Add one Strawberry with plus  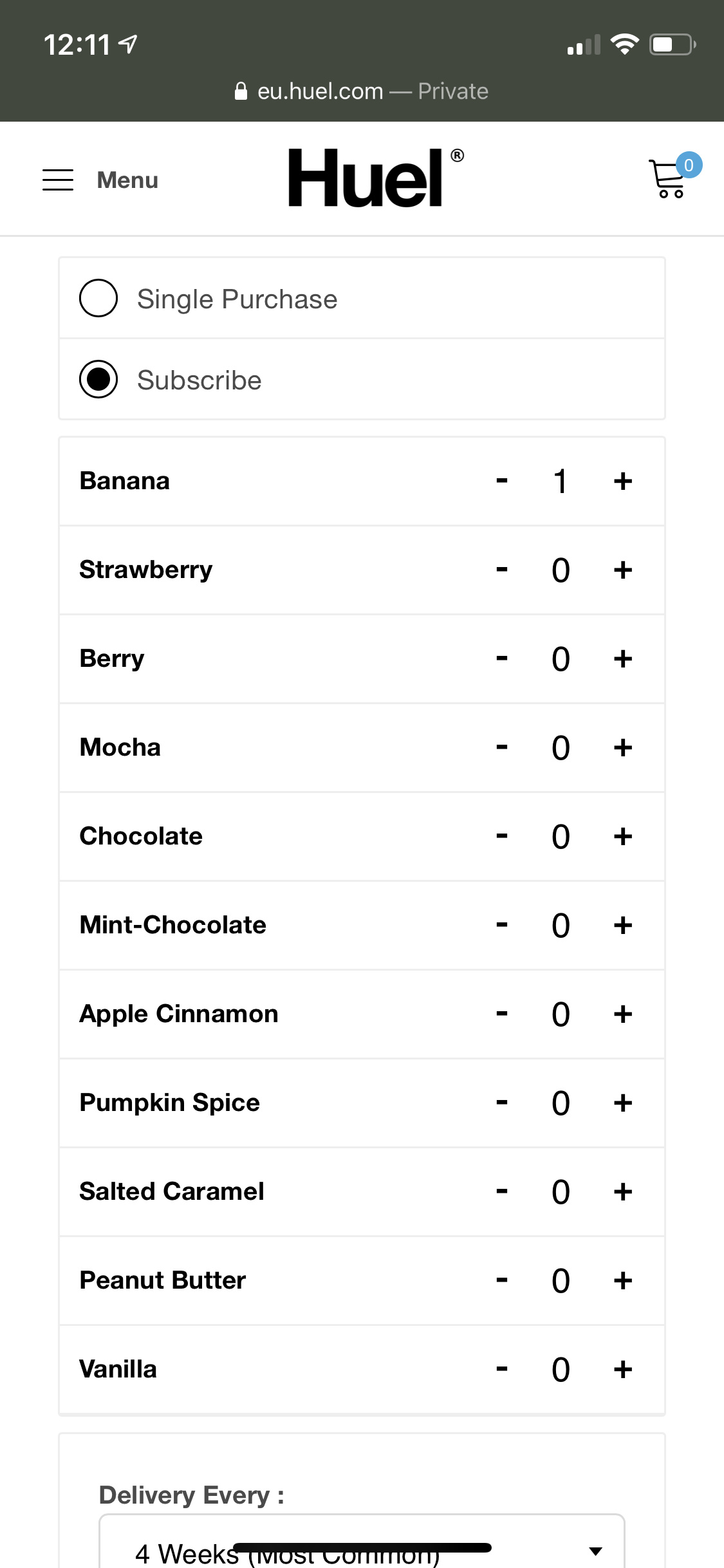(622, 570)
